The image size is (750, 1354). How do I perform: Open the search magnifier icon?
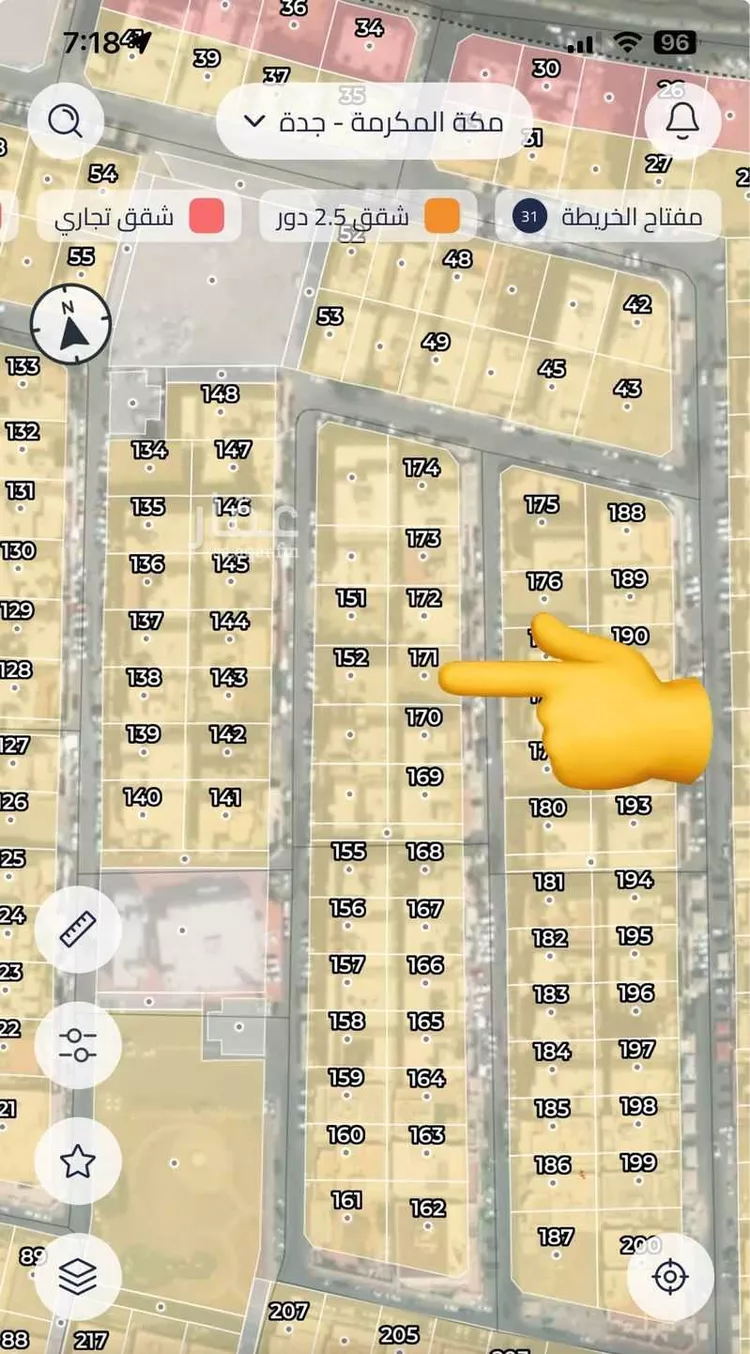pos(65,122)
